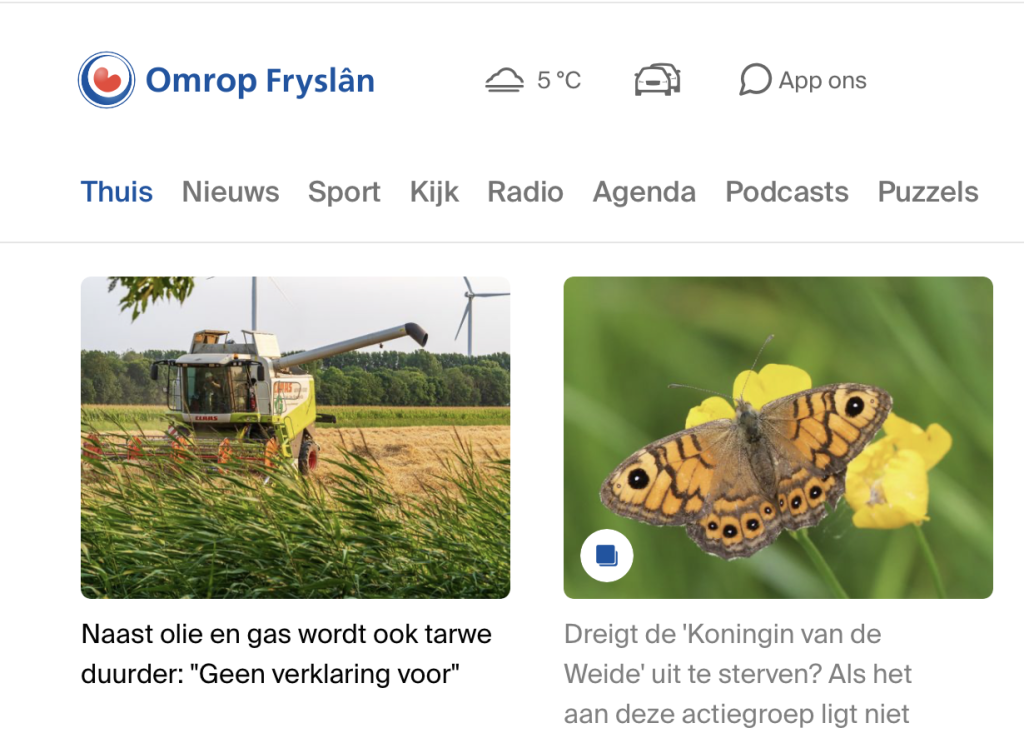The height and width of the screenshot is (748, 1024).
Task: Select the Thuis tab
Action: tap(117, 192)
